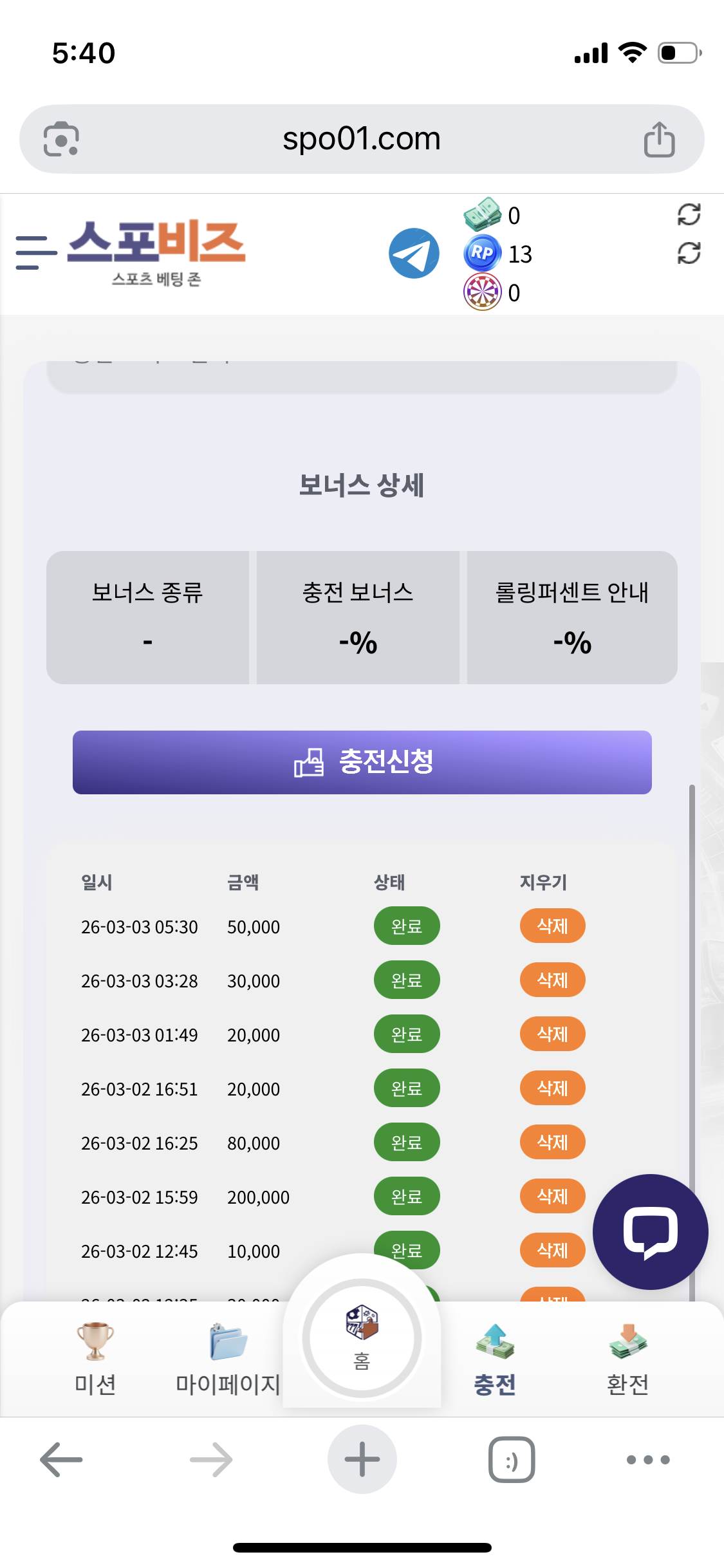Delete the 26-03-03 03:28 30,000 record
This screenshot has width=724, height=1568.
[x=552, y=980]
